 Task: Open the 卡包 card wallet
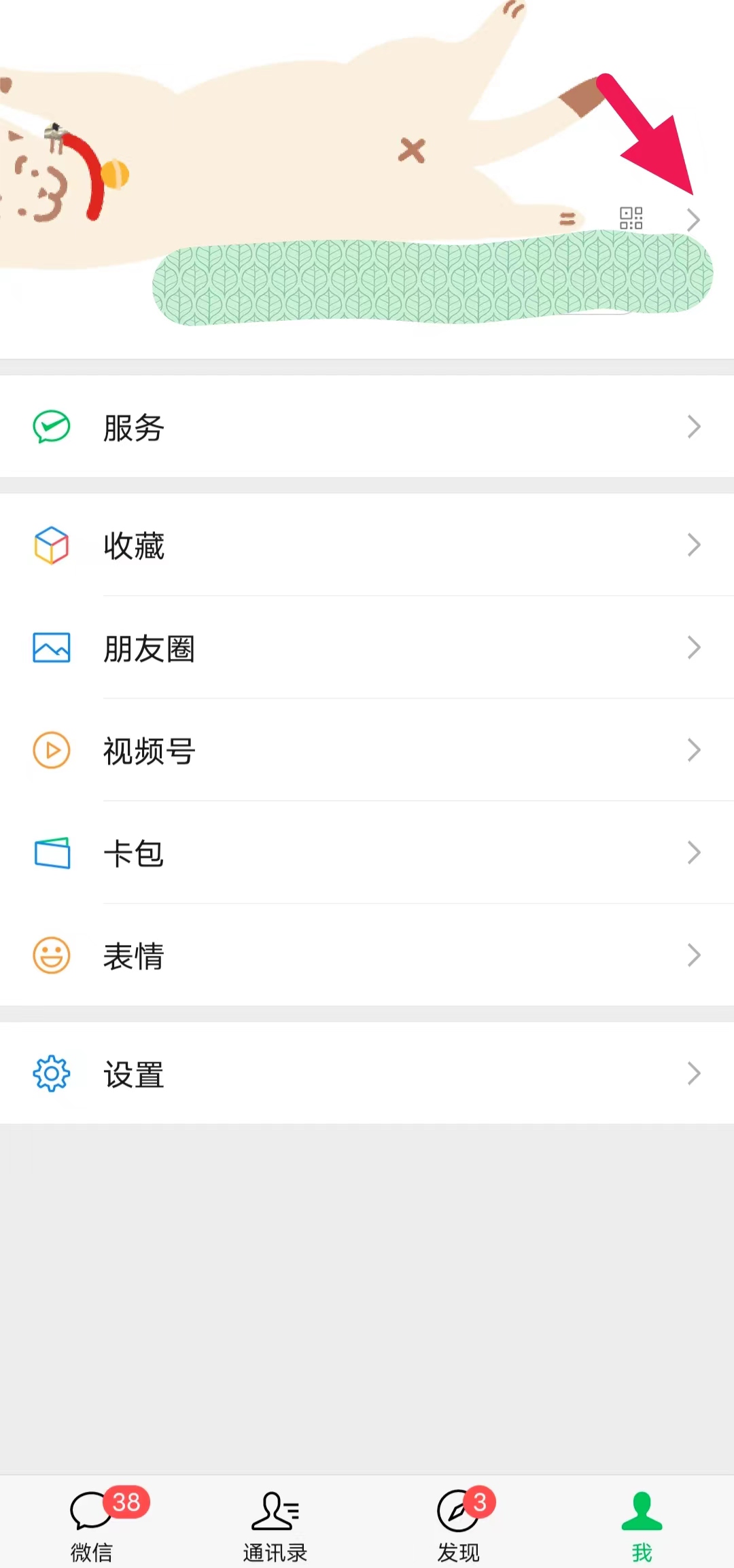click(367, 853)
